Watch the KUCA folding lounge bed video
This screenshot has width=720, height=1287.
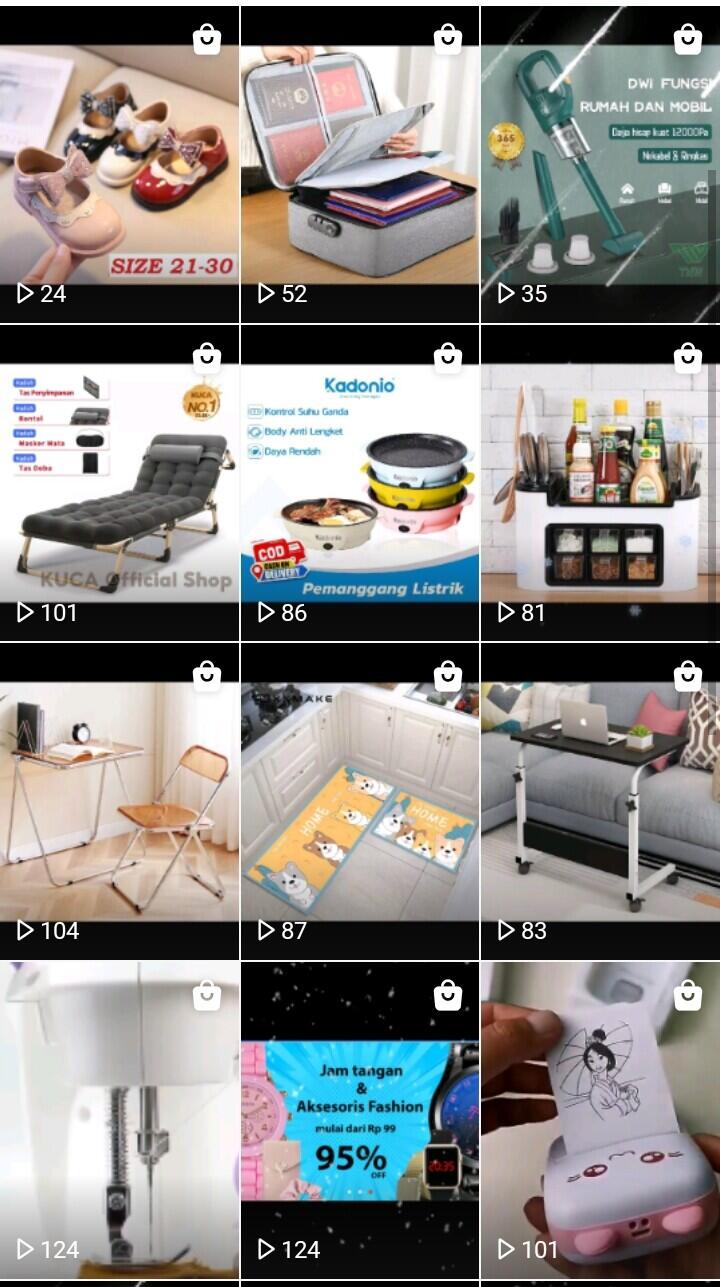click(119, 483)
